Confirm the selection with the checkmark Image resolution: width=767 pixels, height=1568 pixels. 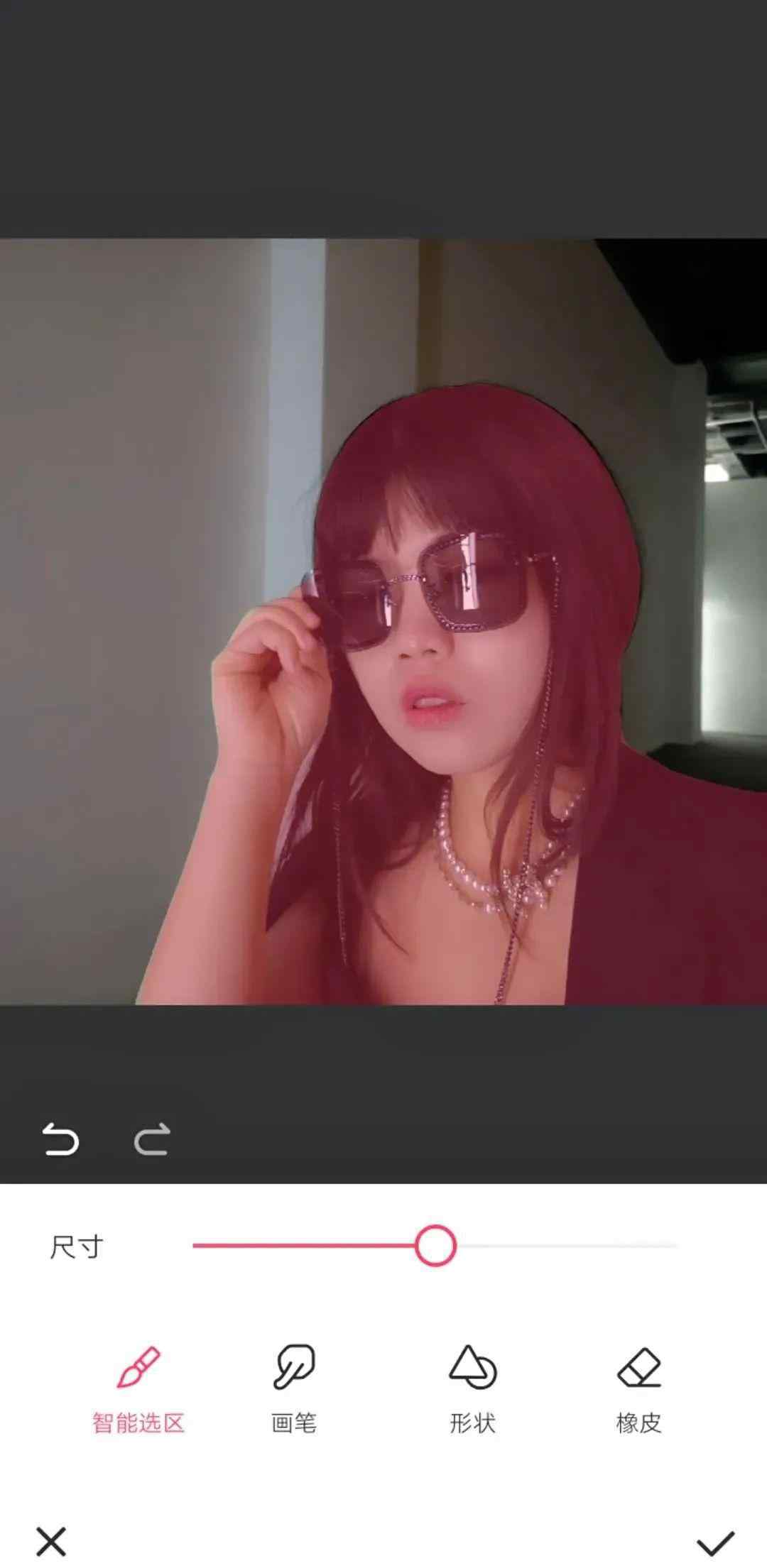click(x=715, y=1542)
